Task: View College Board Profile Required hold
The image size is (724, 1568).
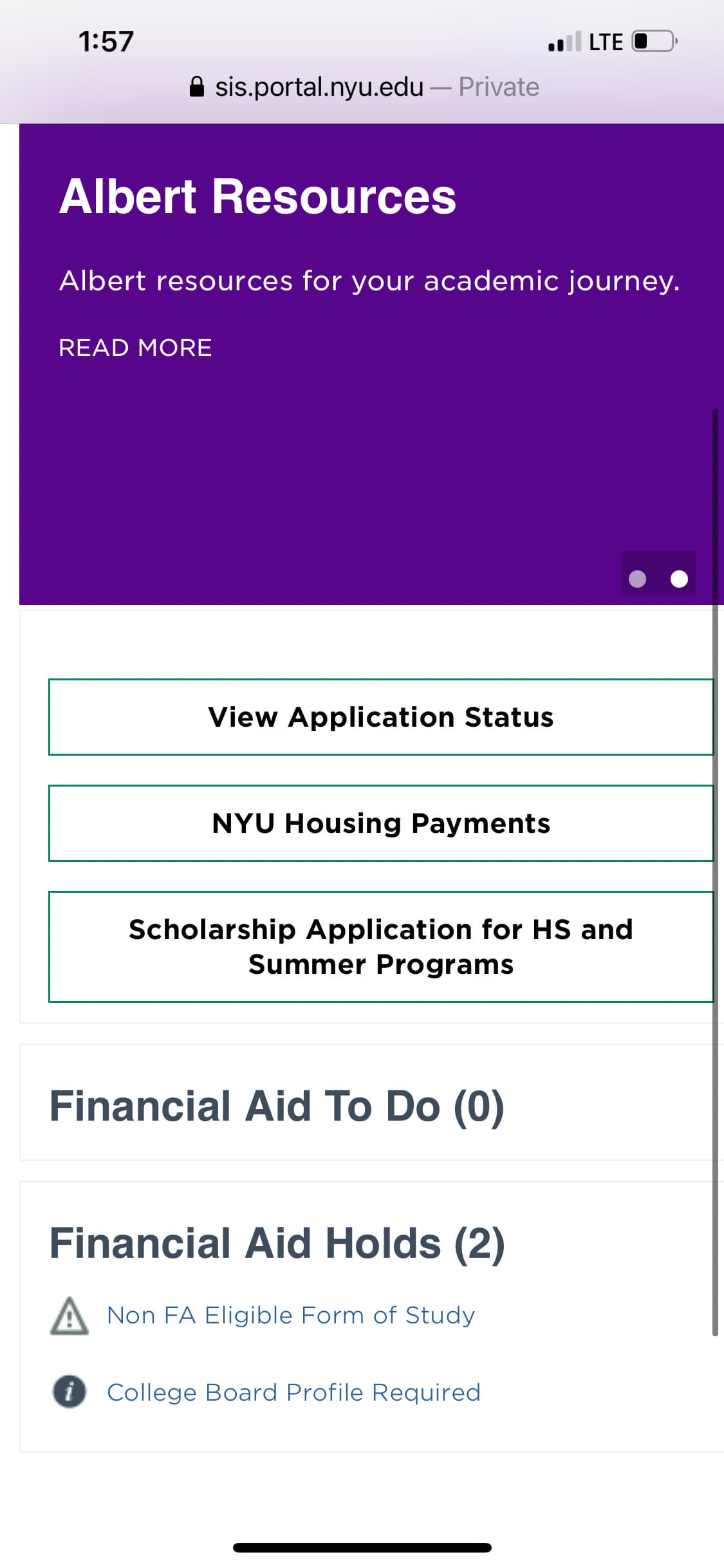Action: tap(293, 1392)
